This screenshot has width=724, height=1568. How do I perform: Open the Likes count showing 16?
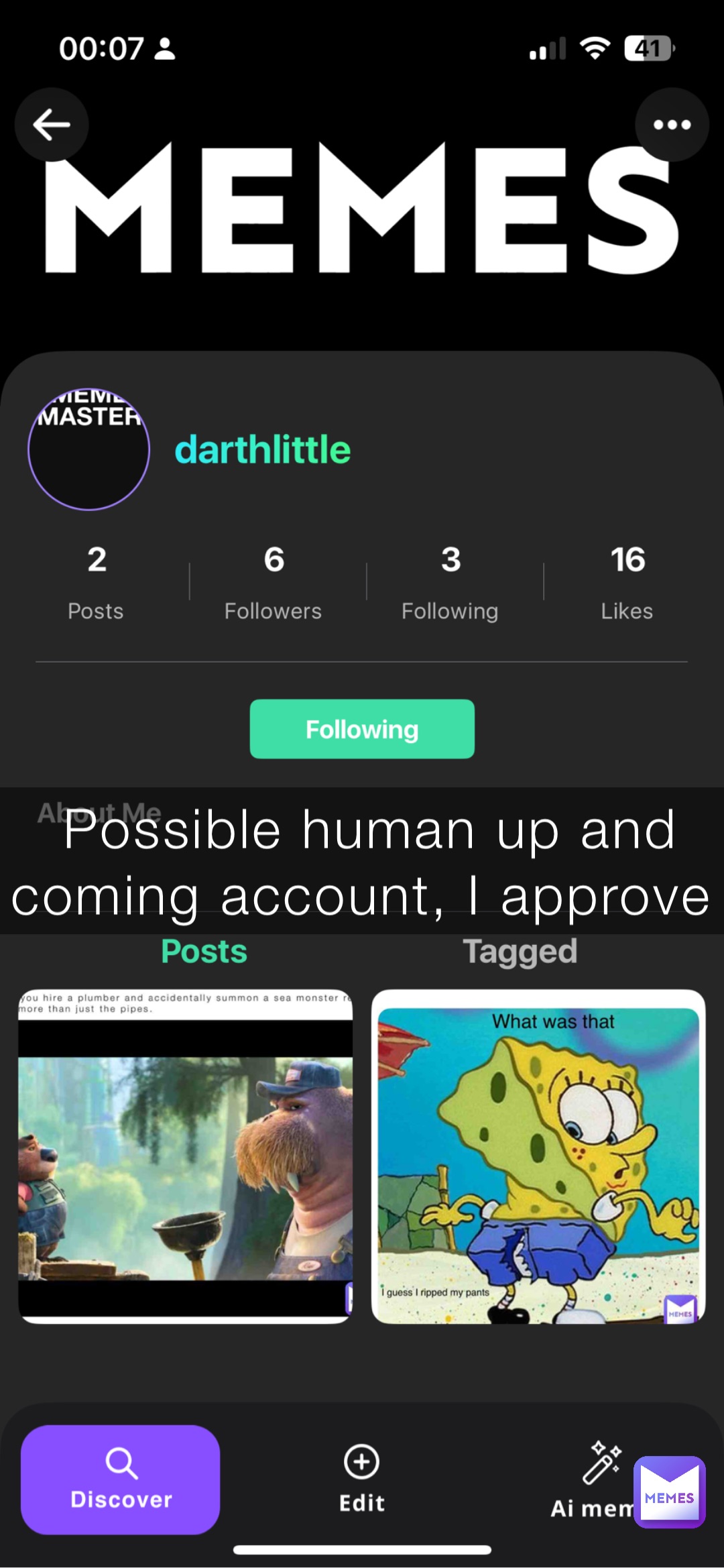click(x=627, y=580)
